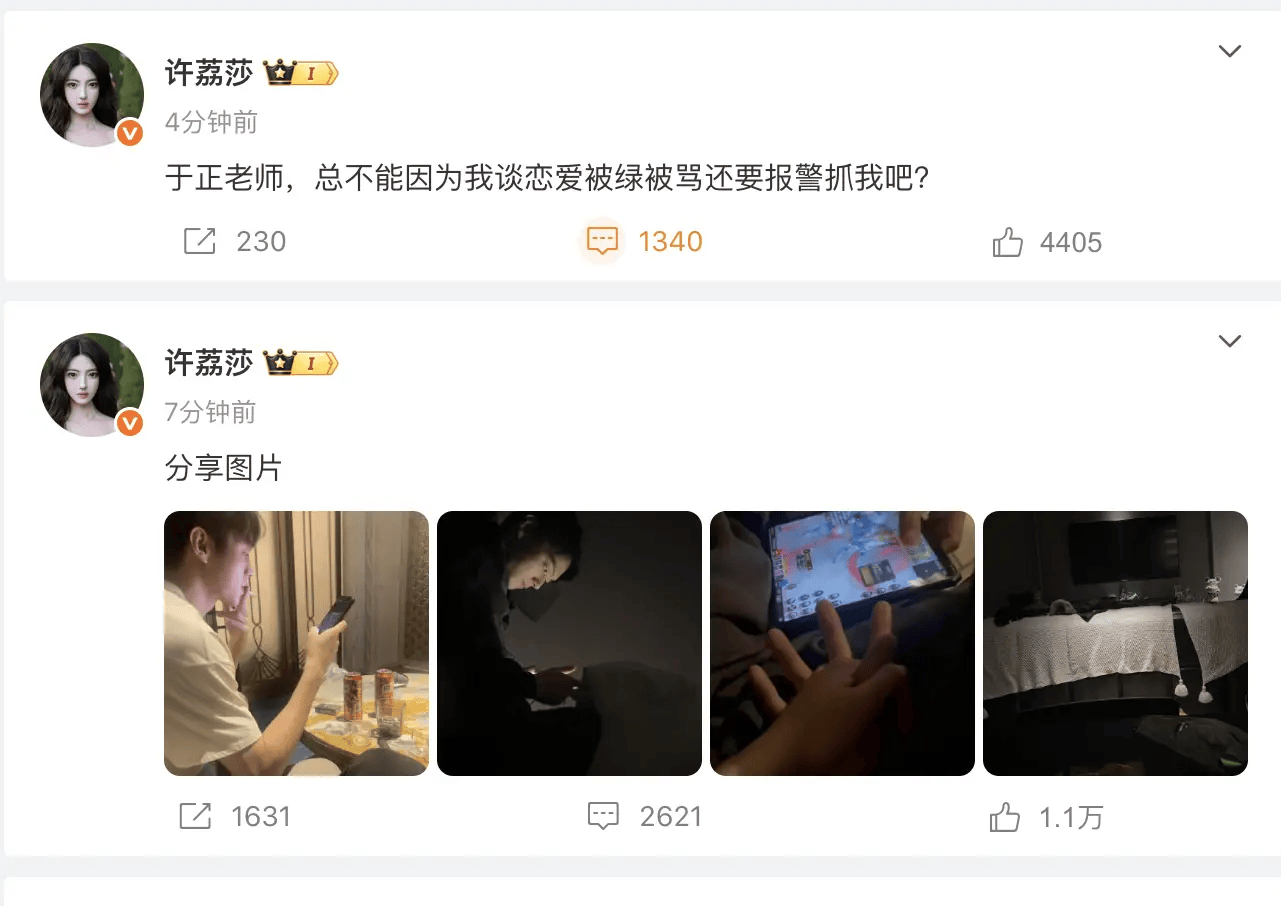1281x906 pixels.
Task: Open the photo showing a tablet game
Action: tap(842, 643)
